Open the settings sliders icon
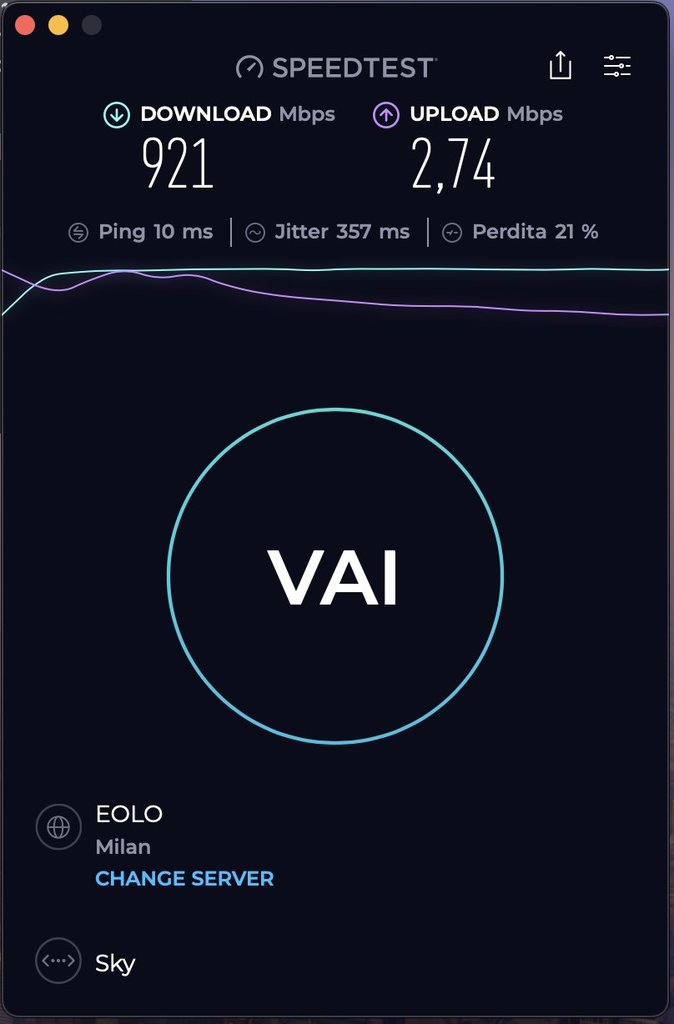Screen dimensions: 674x1024 click(x=617, y=67)
